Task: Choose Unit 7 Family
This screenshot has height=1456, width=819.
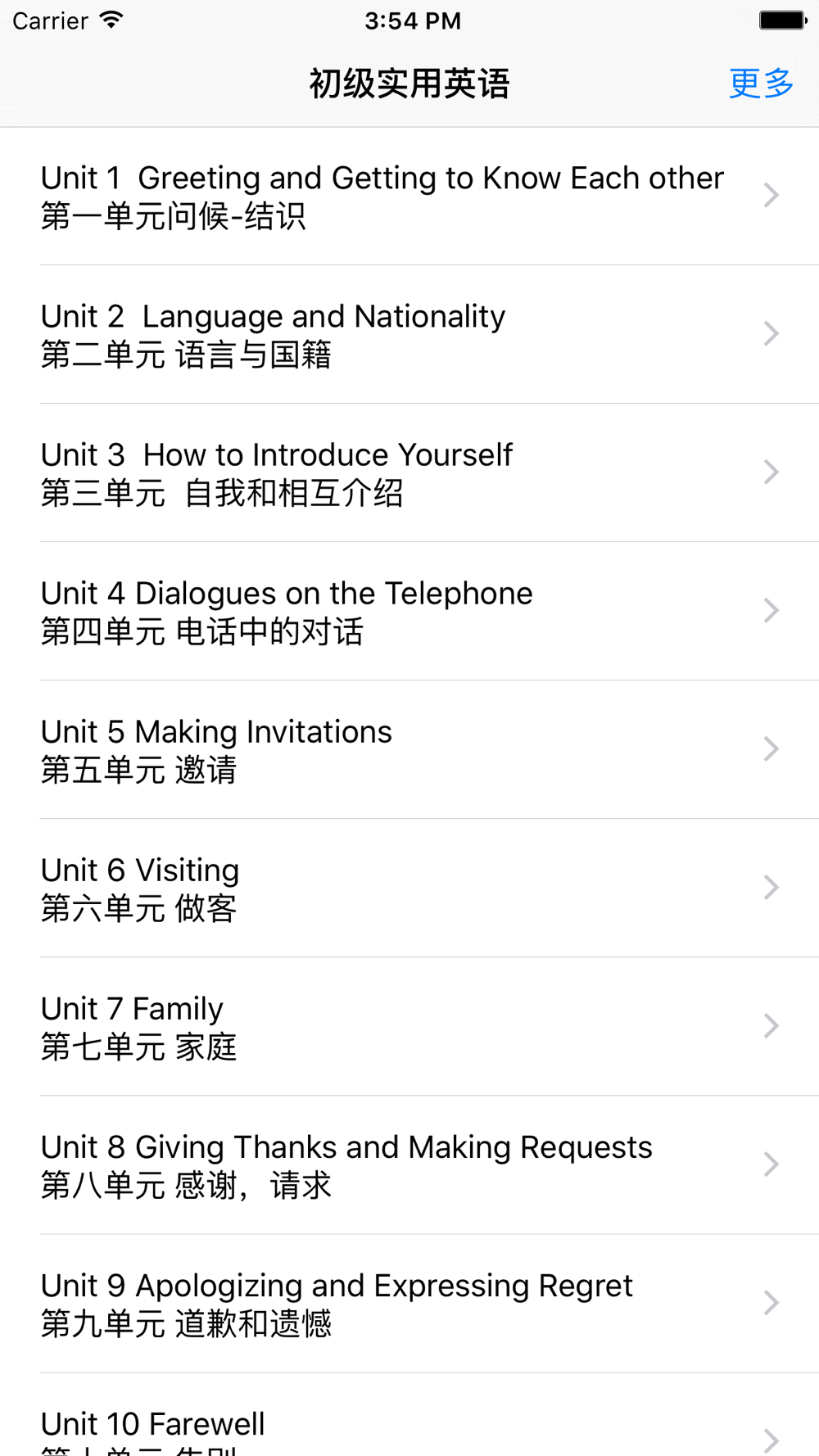Action: point(409,1026)
